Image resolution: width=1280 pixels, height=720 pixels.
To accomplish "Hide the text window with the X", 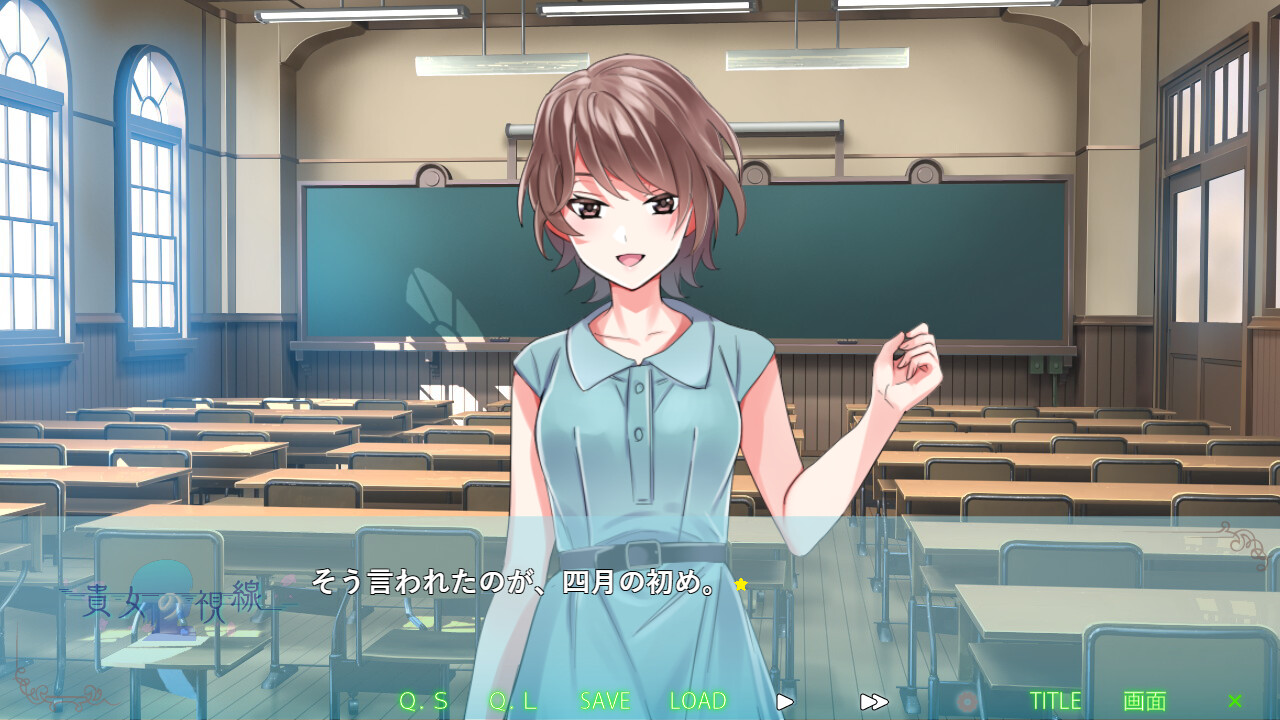I will pyautogui.click(x=1235, y=701).
